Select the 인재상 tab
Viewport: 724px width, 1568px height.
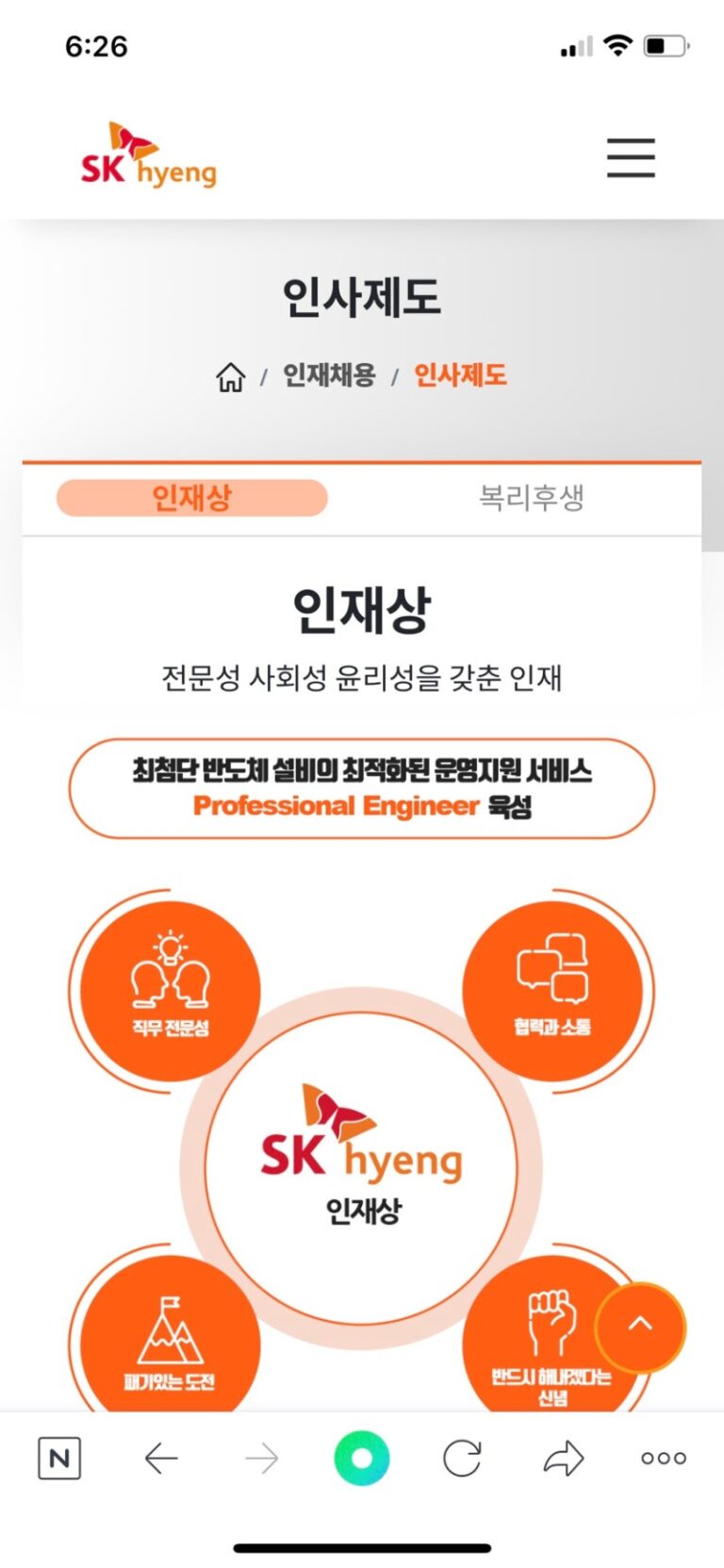(192, 497)
